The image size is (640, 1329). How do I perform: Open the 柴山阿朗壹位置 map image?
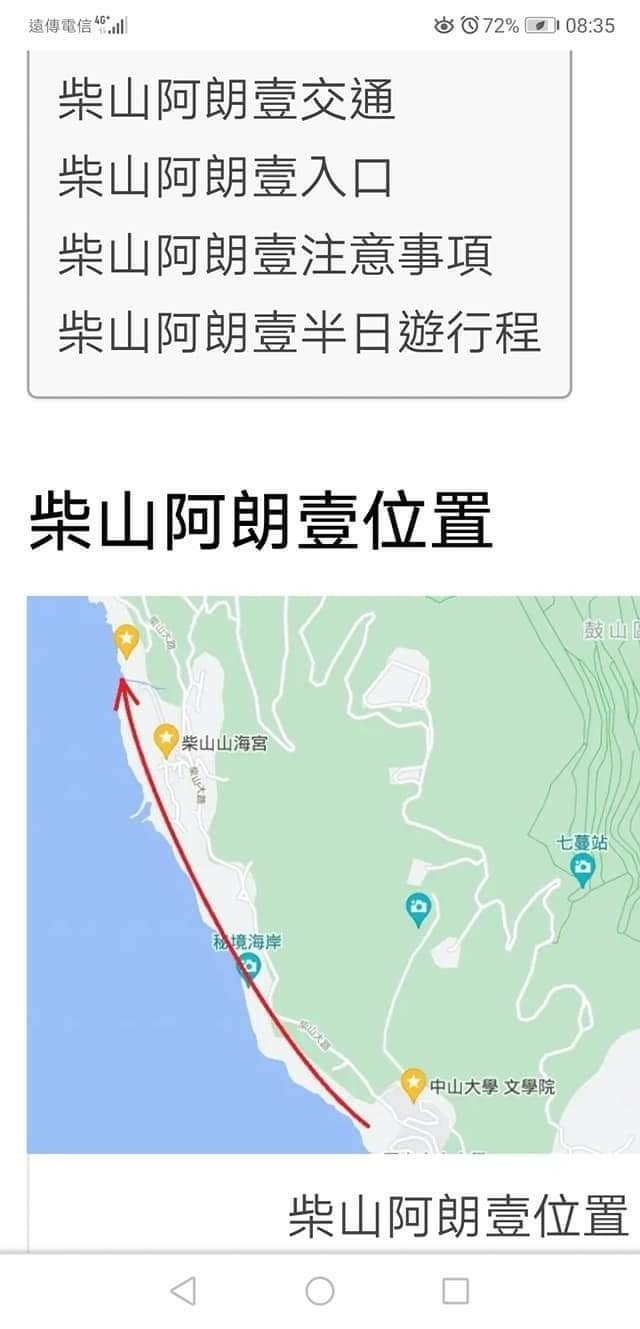[333, 874]
